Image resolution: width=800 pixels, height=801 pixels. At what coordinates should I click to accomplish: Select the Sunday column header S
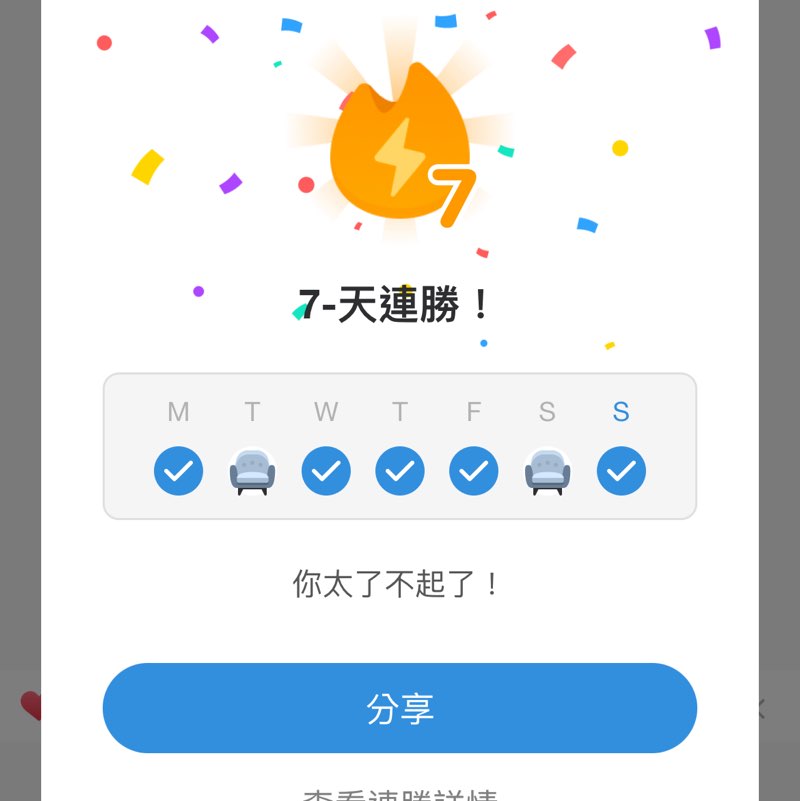point(621,411)
